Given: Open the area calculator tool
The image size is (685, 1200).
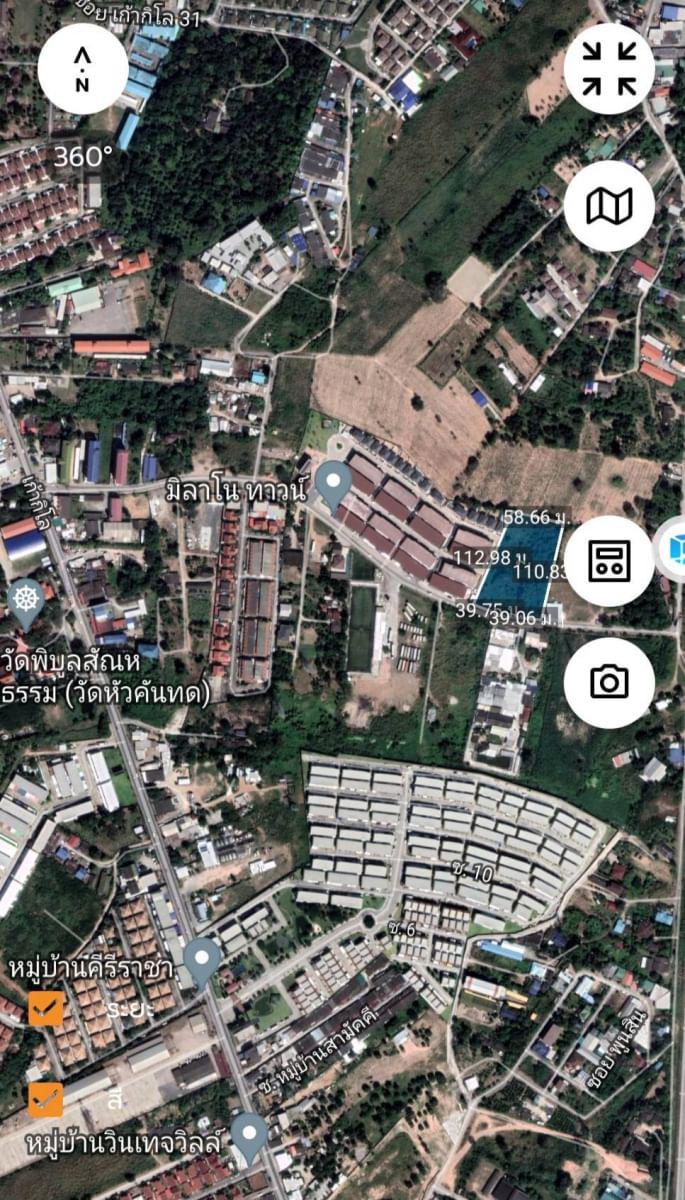Looking at the screenshot, I should [609, 561].
